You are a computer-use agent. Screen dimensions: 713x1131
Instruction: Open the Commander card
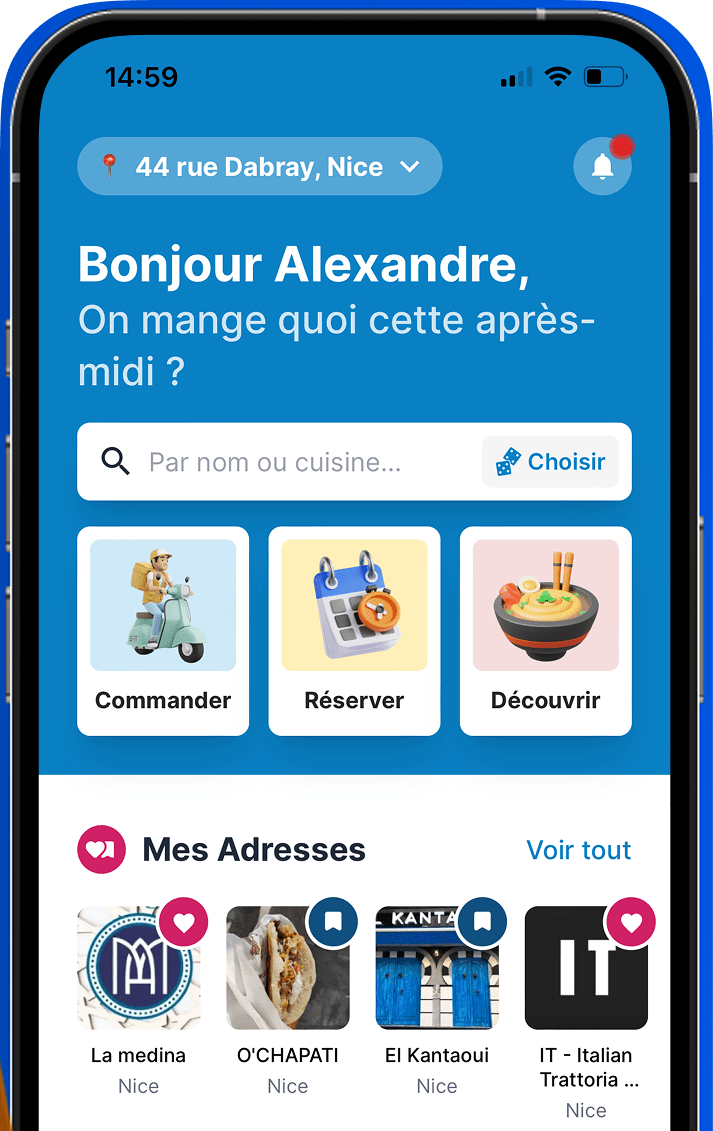tap(163, 631)
